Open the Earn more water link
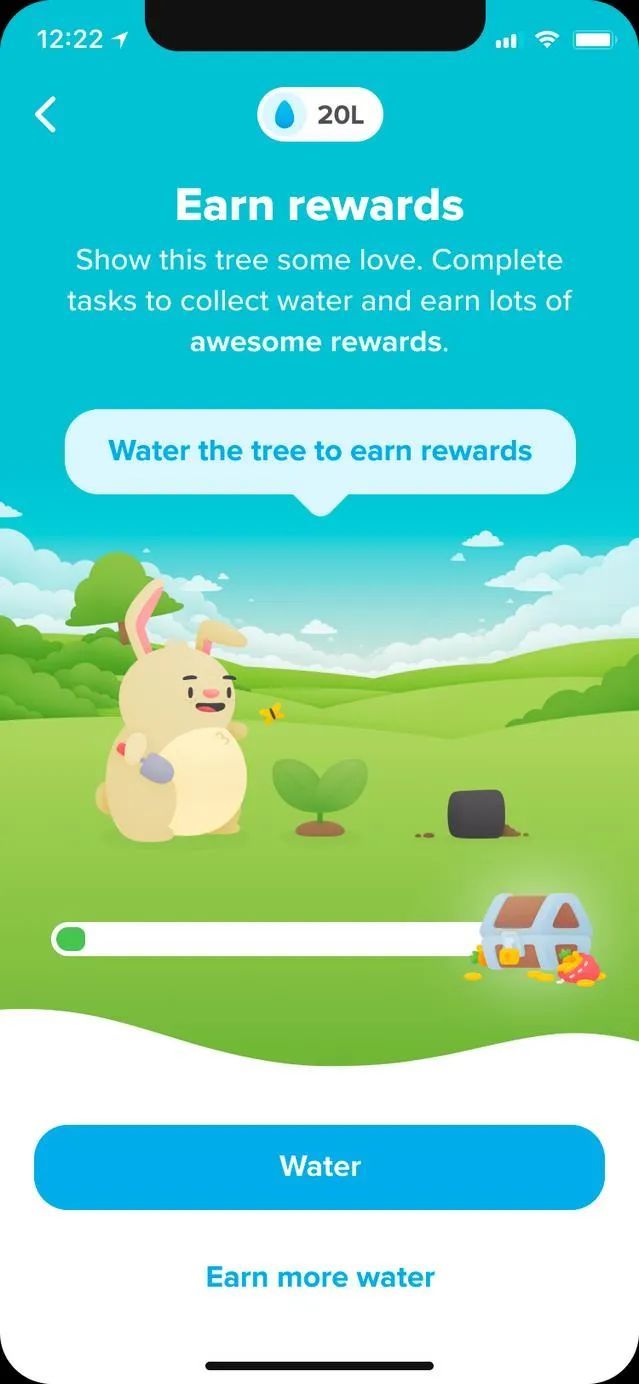This screenshot has width=639, height=1384. [320, 1277]
